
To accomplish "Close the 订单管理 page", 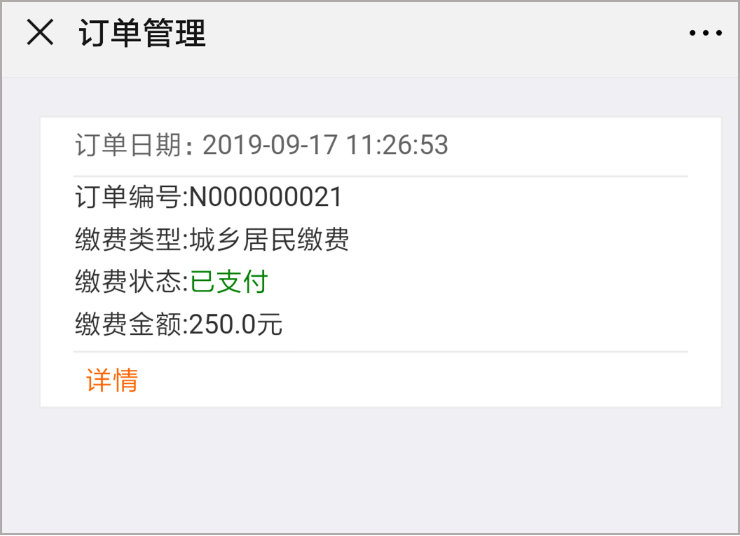I will pyautogui.click(x=39, y=33).
